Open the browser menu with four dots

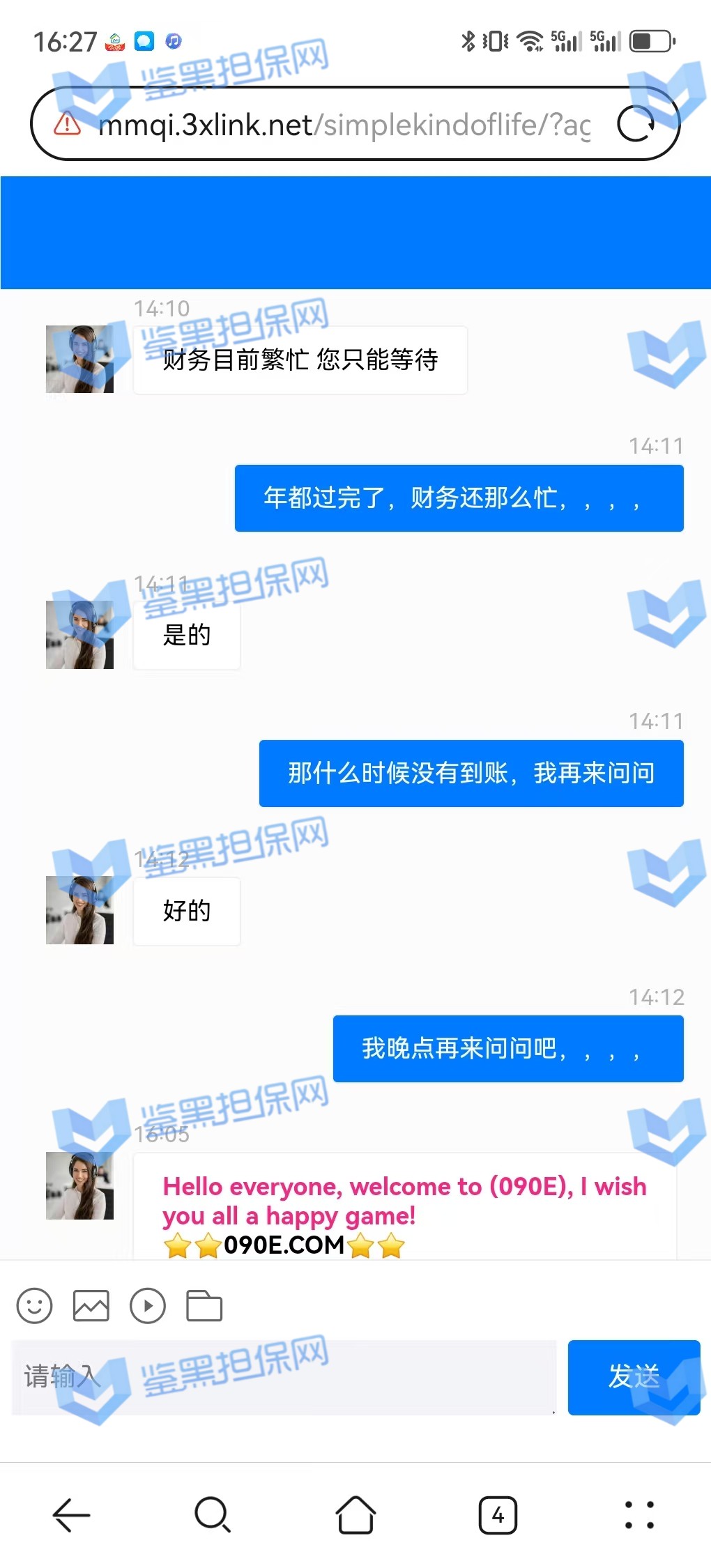coord(639,1514)
